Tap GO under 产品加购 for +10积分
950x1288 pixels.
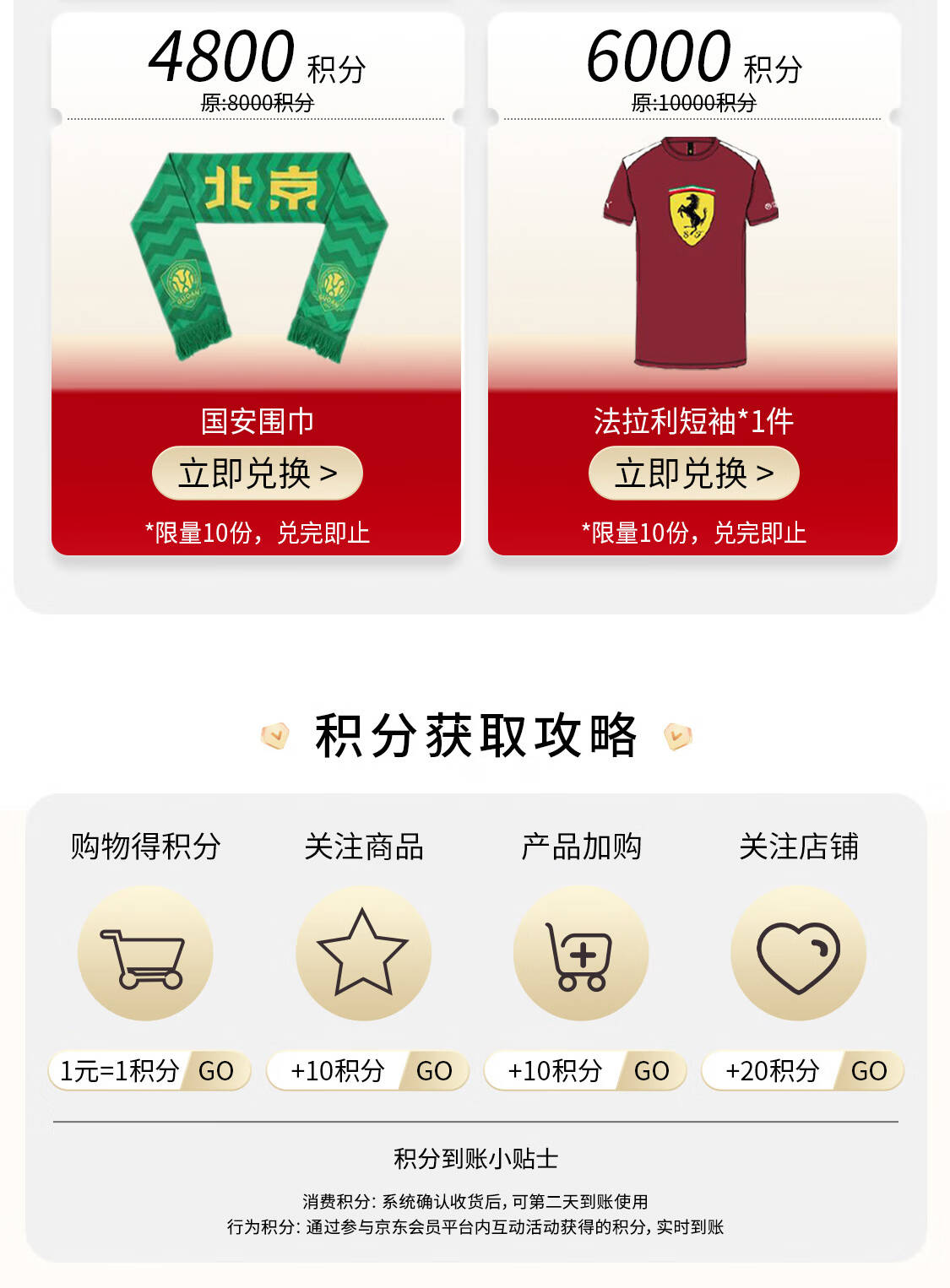(651, 1071)
